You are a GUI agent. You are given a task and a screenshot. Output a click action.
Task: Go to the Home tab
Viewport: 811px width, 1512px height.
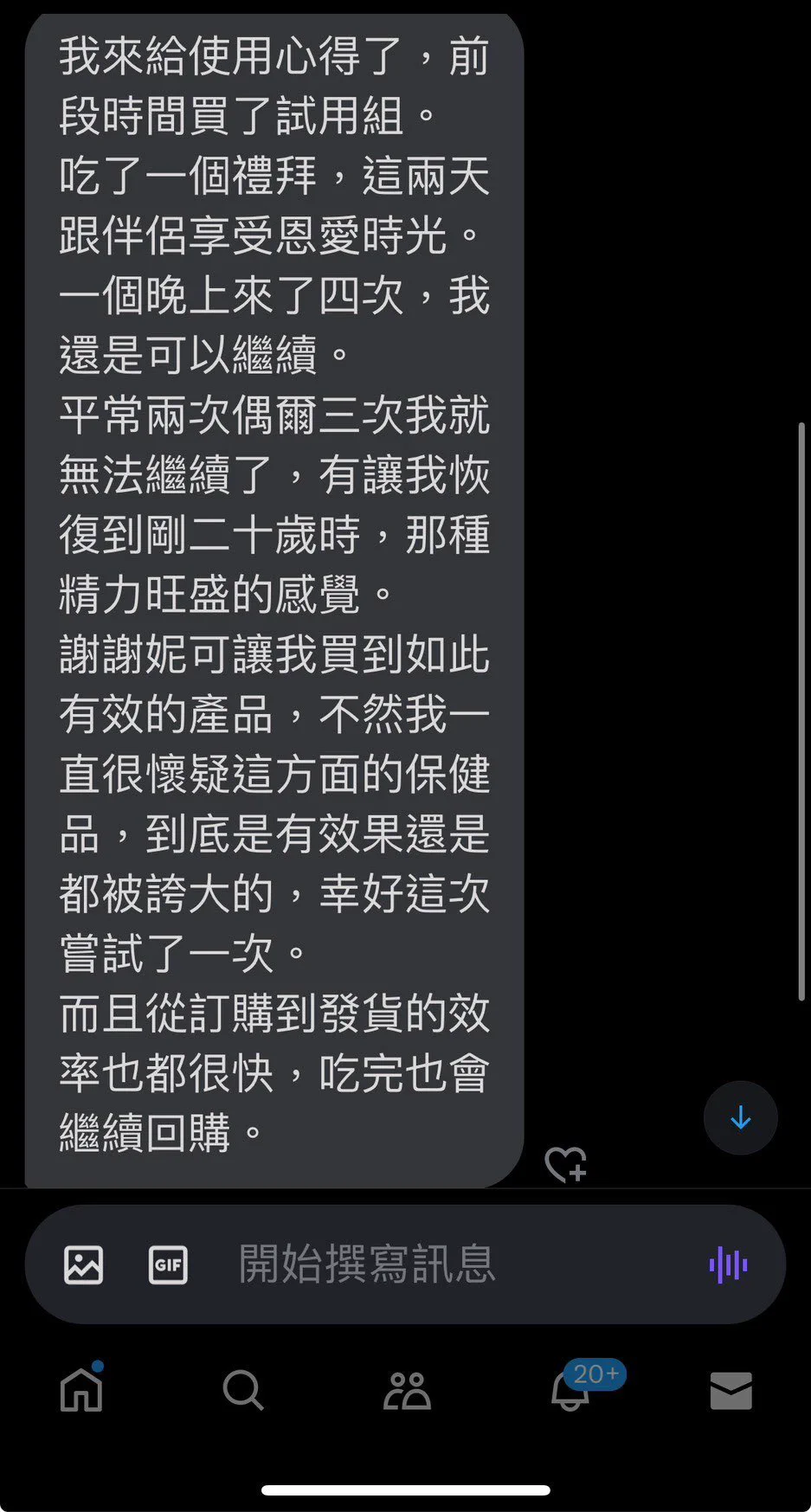tap(82, 1391)
